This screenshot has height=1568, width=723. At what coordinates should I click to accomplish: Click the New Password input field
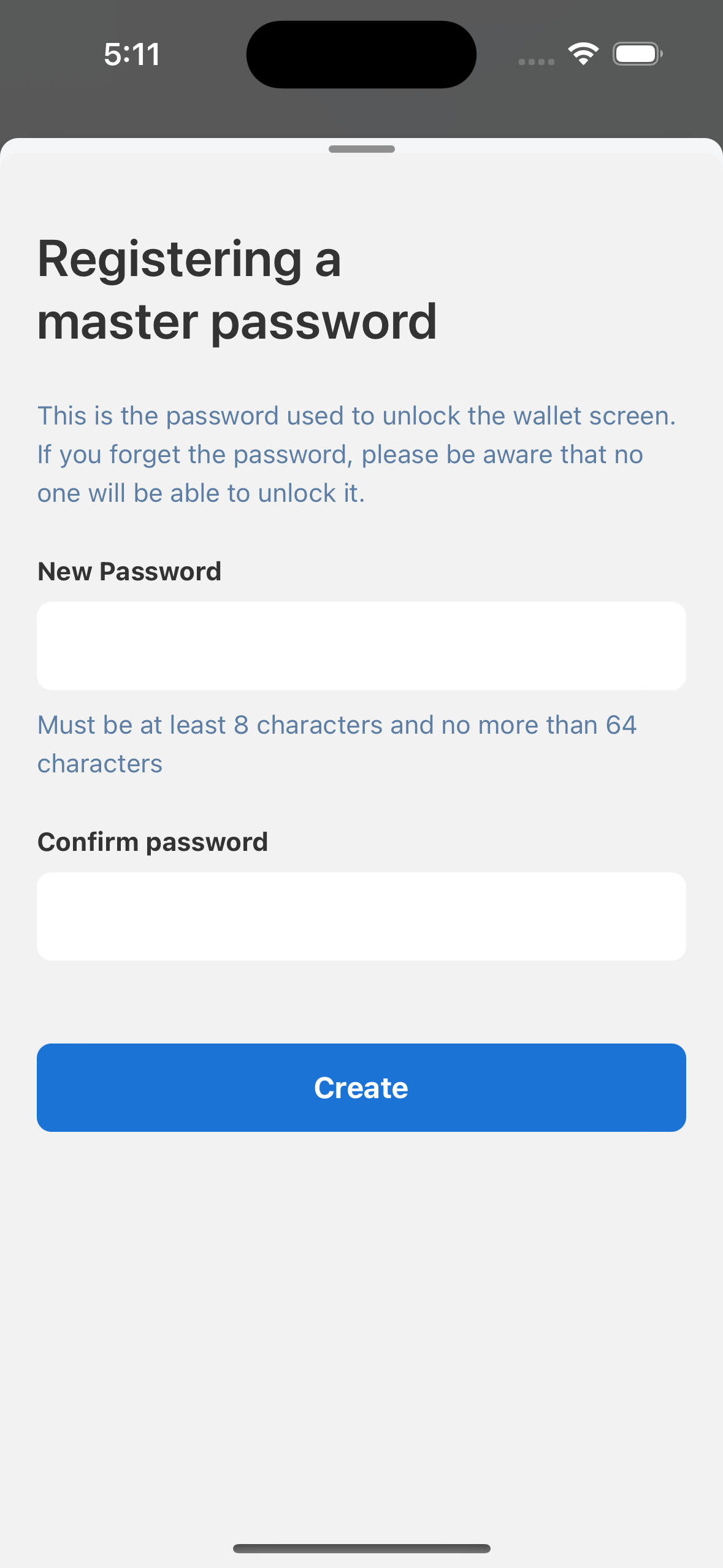(361, 645)
